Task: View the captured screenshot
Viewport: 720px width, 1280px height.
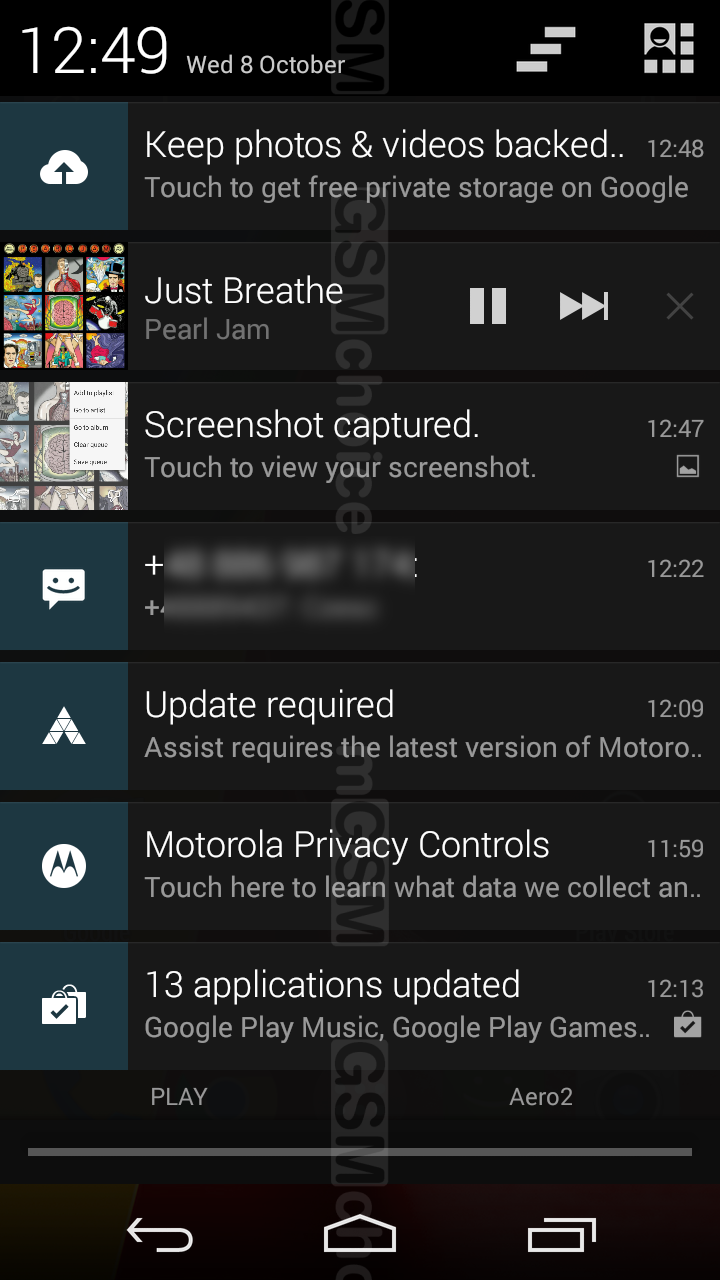Action: (x=360, y=446)
